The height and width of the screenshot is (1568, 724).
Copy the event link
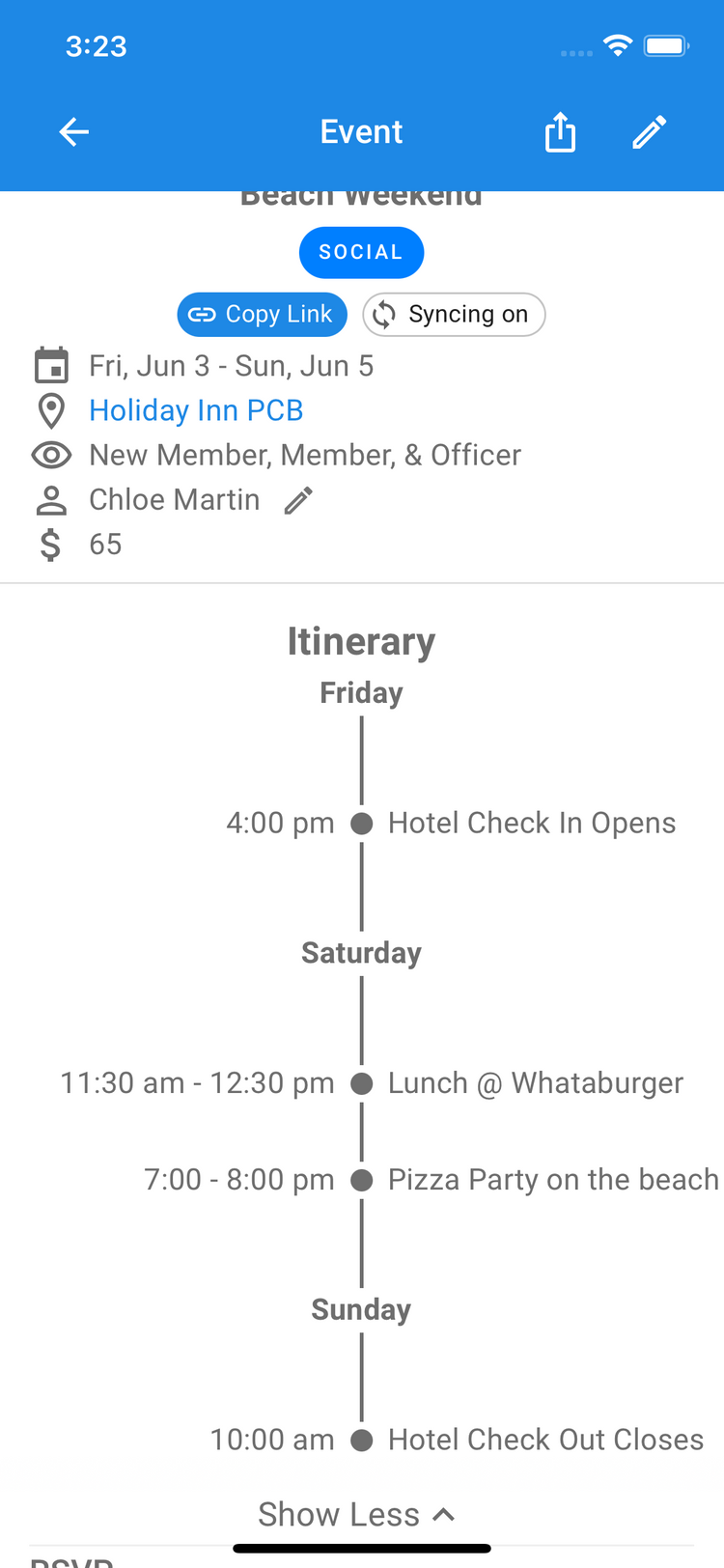262,315
